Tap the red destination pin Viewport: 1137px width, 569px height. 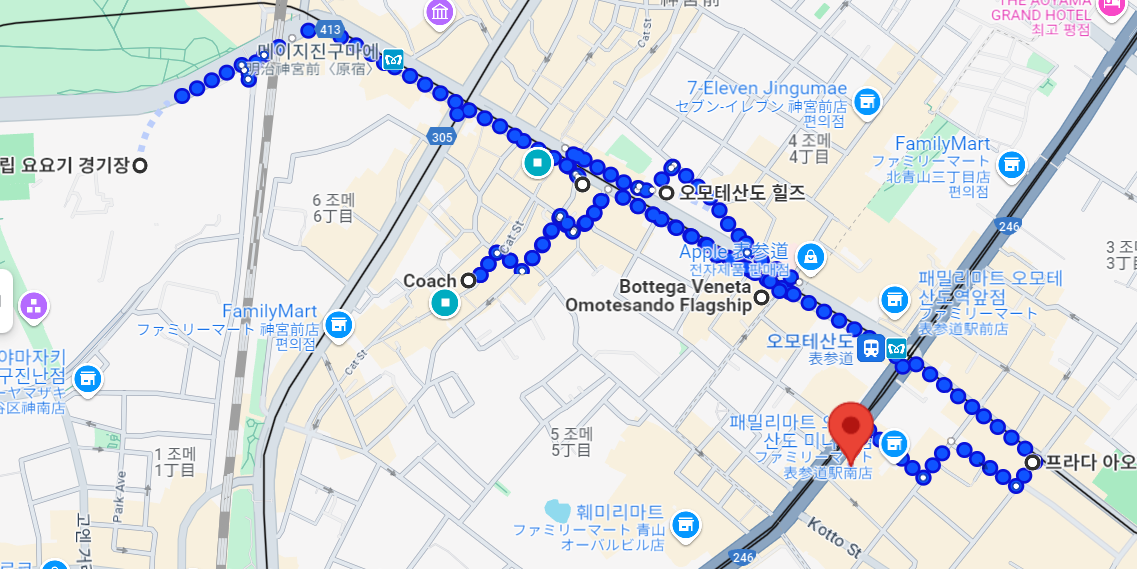[851, 428]
